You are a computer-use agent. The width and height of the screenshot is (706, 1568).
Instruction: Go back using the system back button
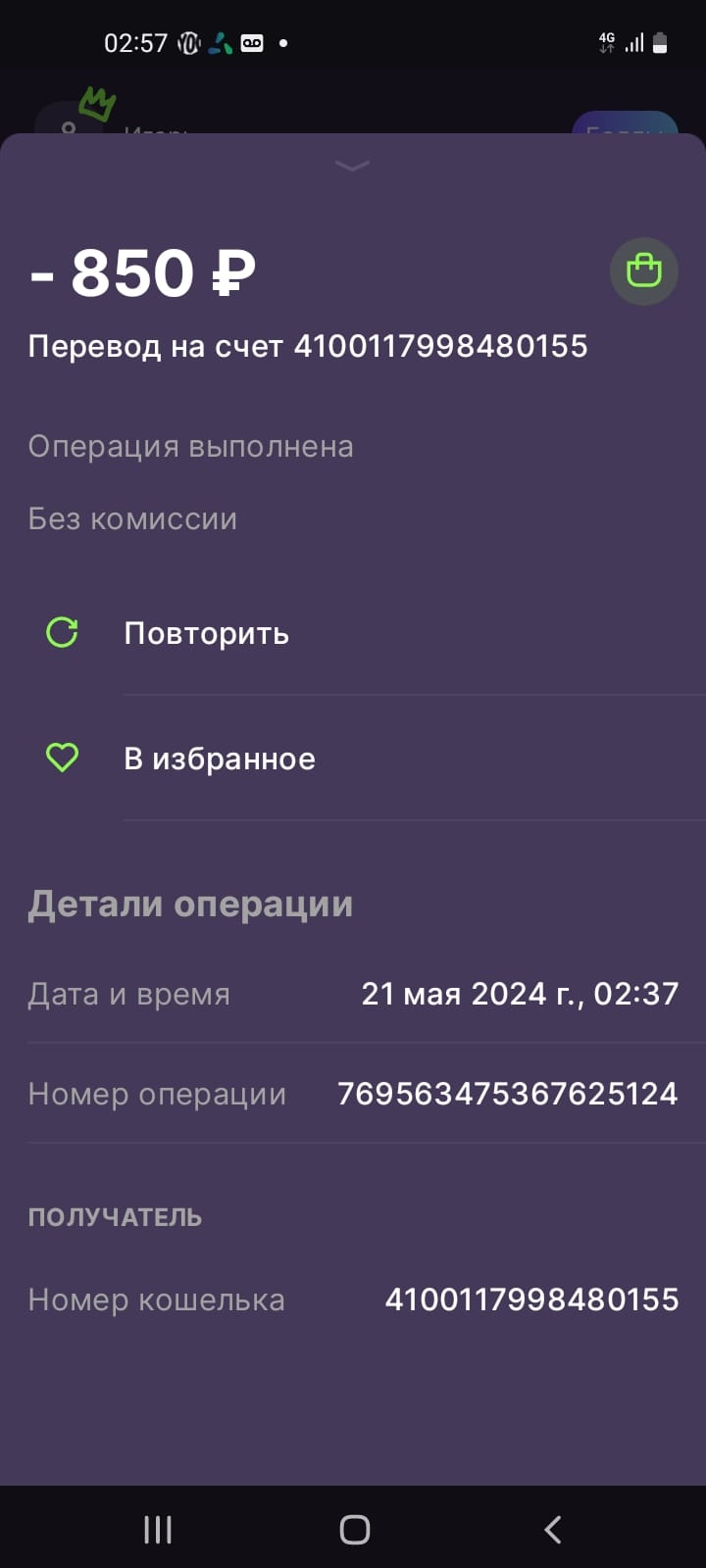point(552,1529)
